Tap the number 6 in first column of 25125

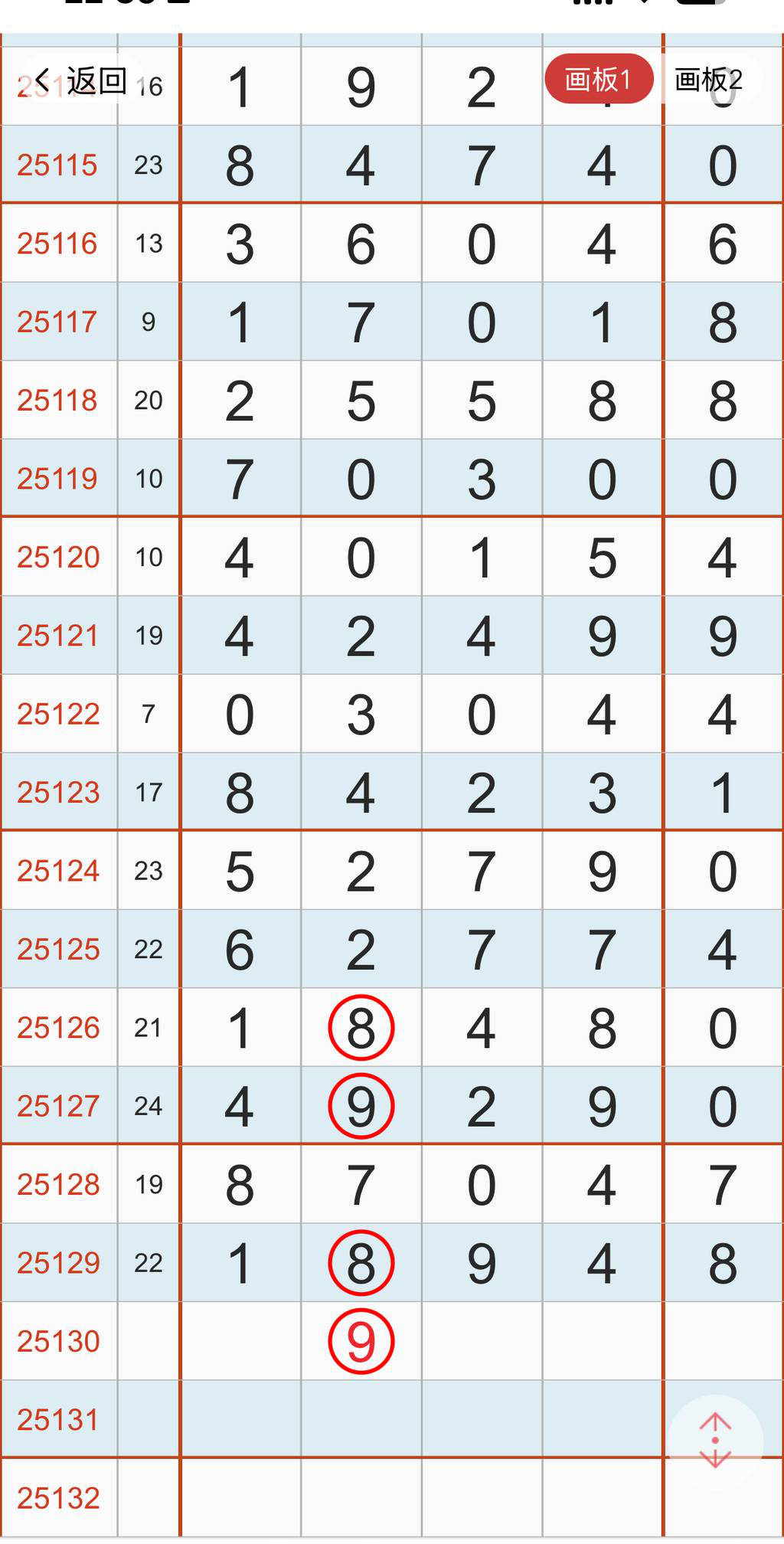tap(240, 950)
